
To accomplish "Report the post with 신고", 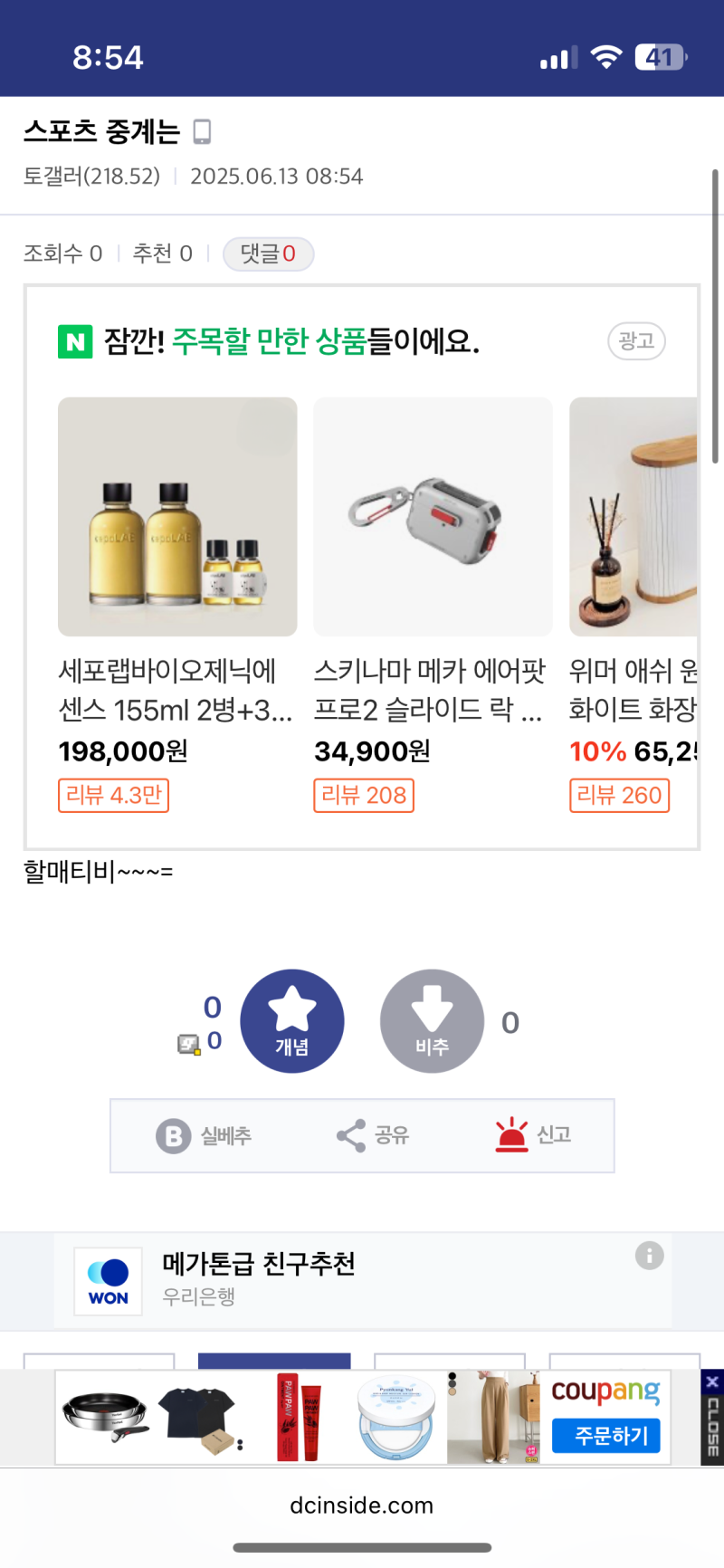I will point(534,1135).
